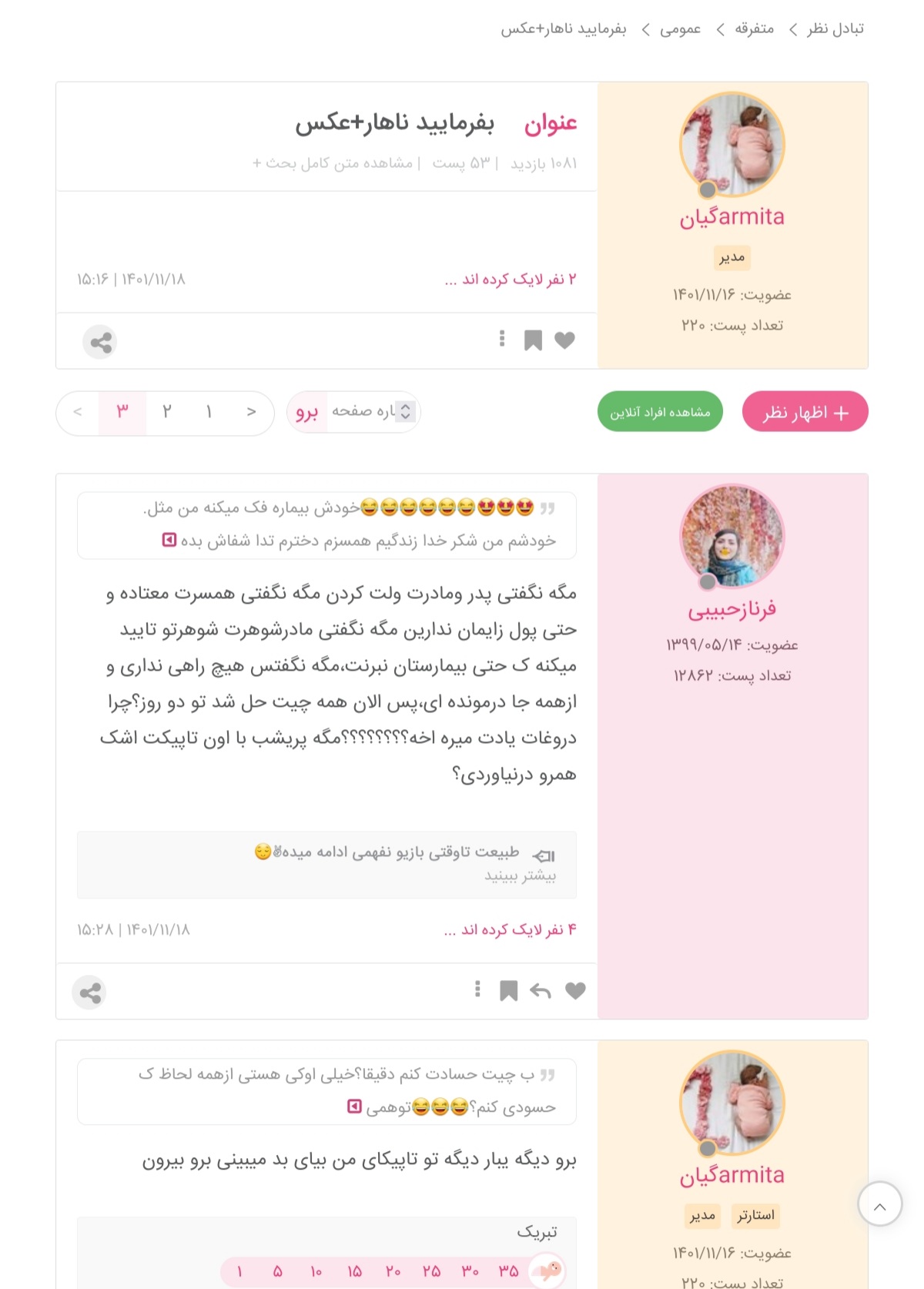Go to page ۱ in pagination
The width and height of the screenshot is (924, 1289).
tap(209, 412)
